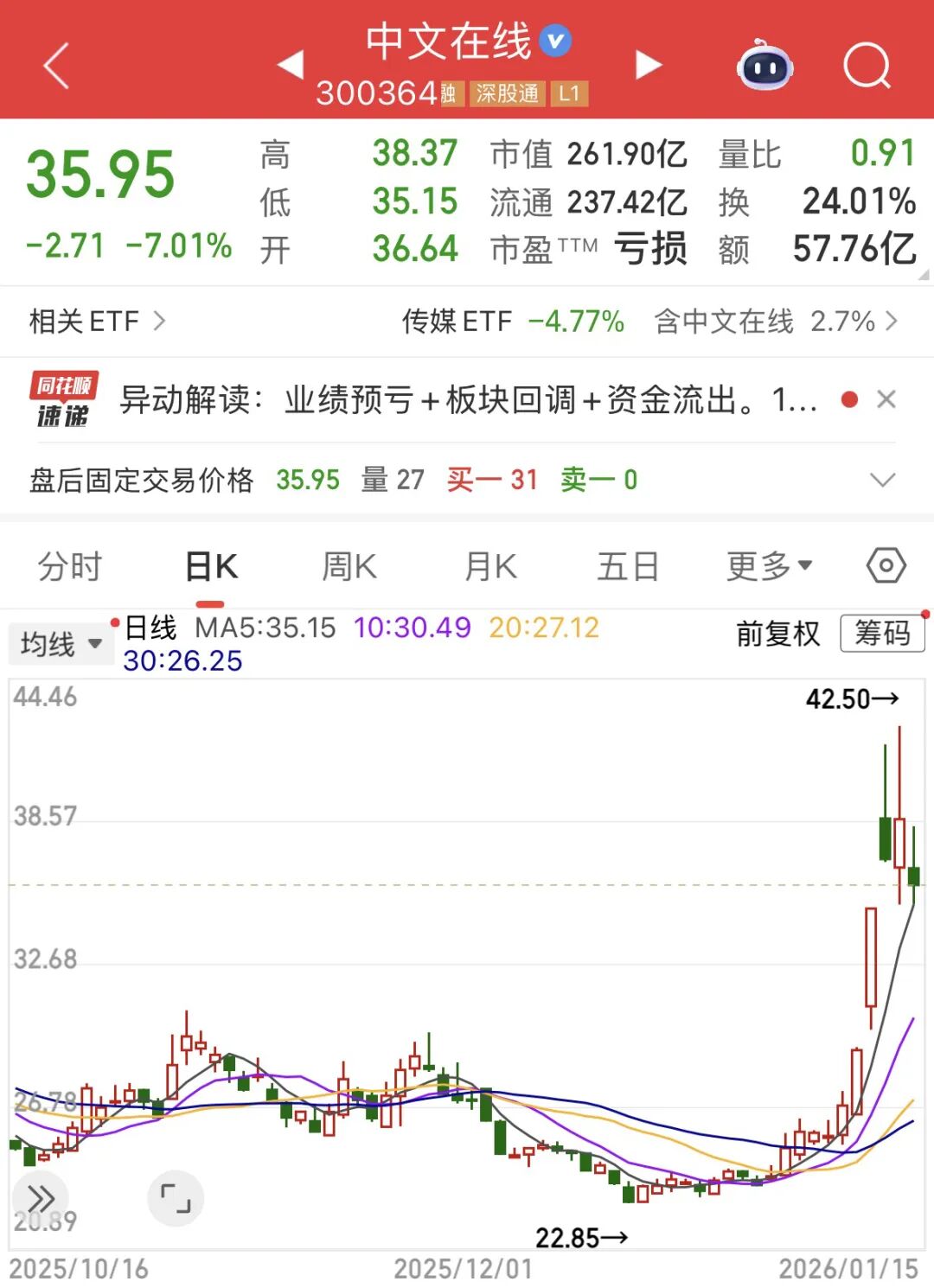
Task: Switch to the 五日 tab
Action: (626, 564)
